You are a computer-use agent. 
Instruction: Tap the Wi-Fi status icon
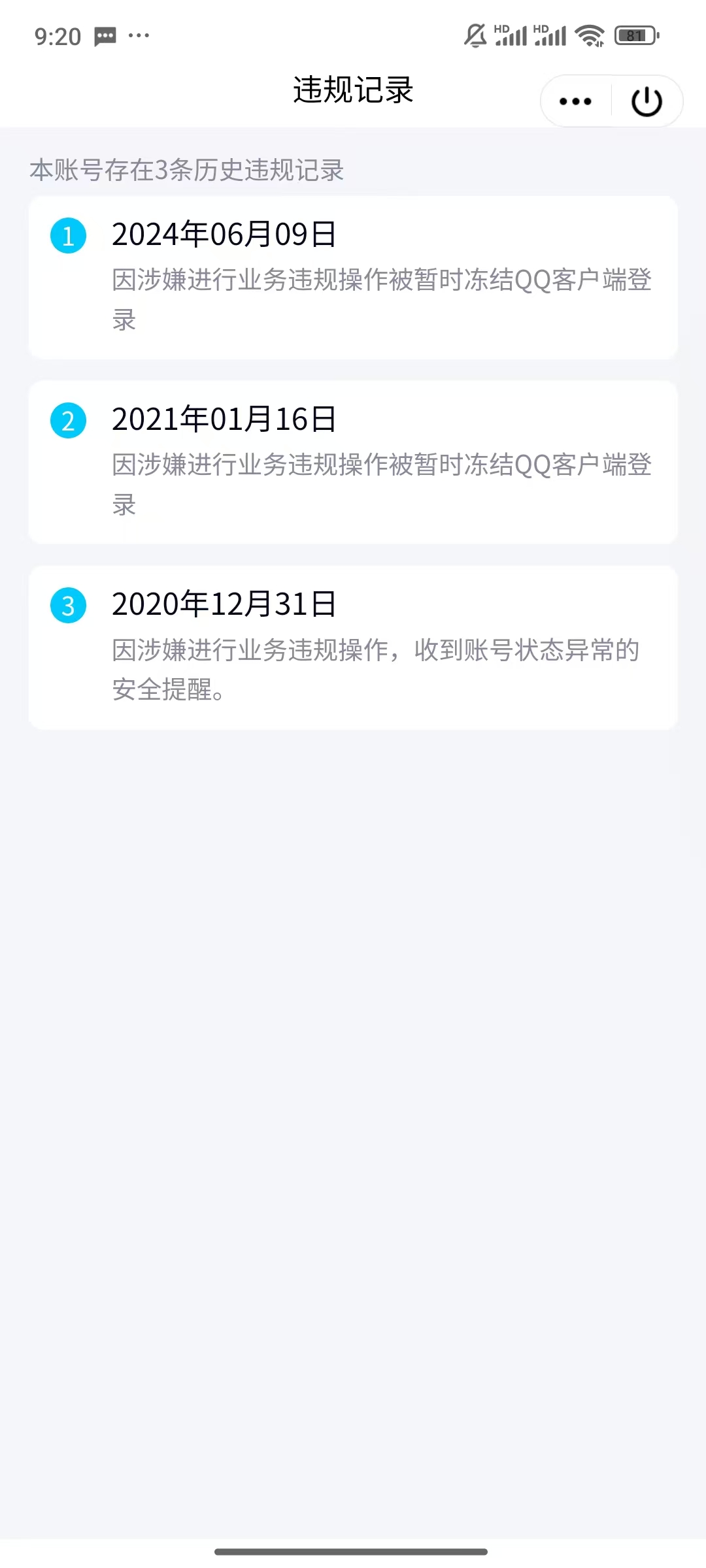tap(589, 35)
